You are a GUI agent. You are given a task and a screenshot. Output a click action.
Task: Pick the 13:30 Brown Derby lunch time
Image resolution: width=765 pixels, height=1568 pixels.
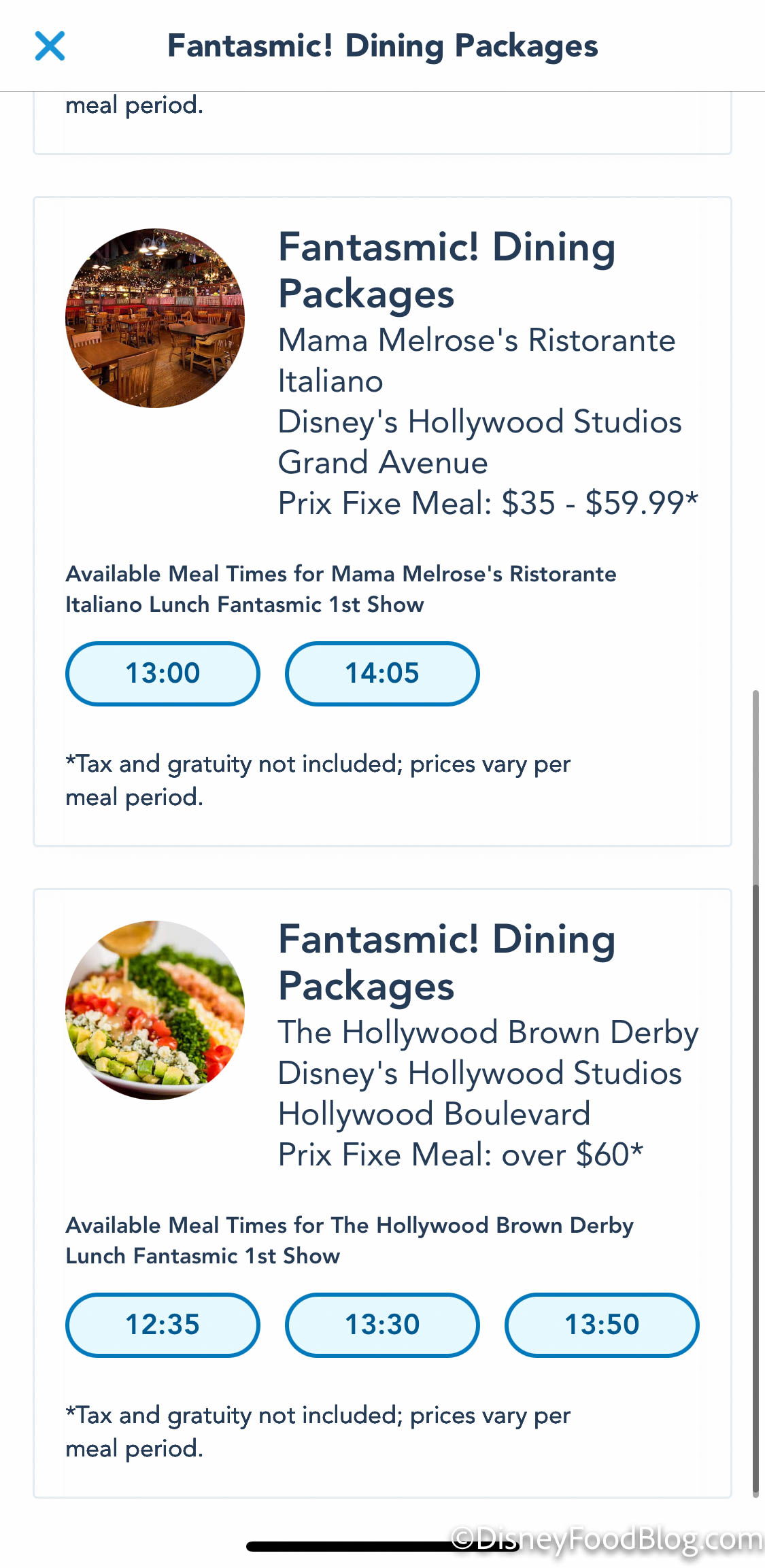[x=382, y=1325]
